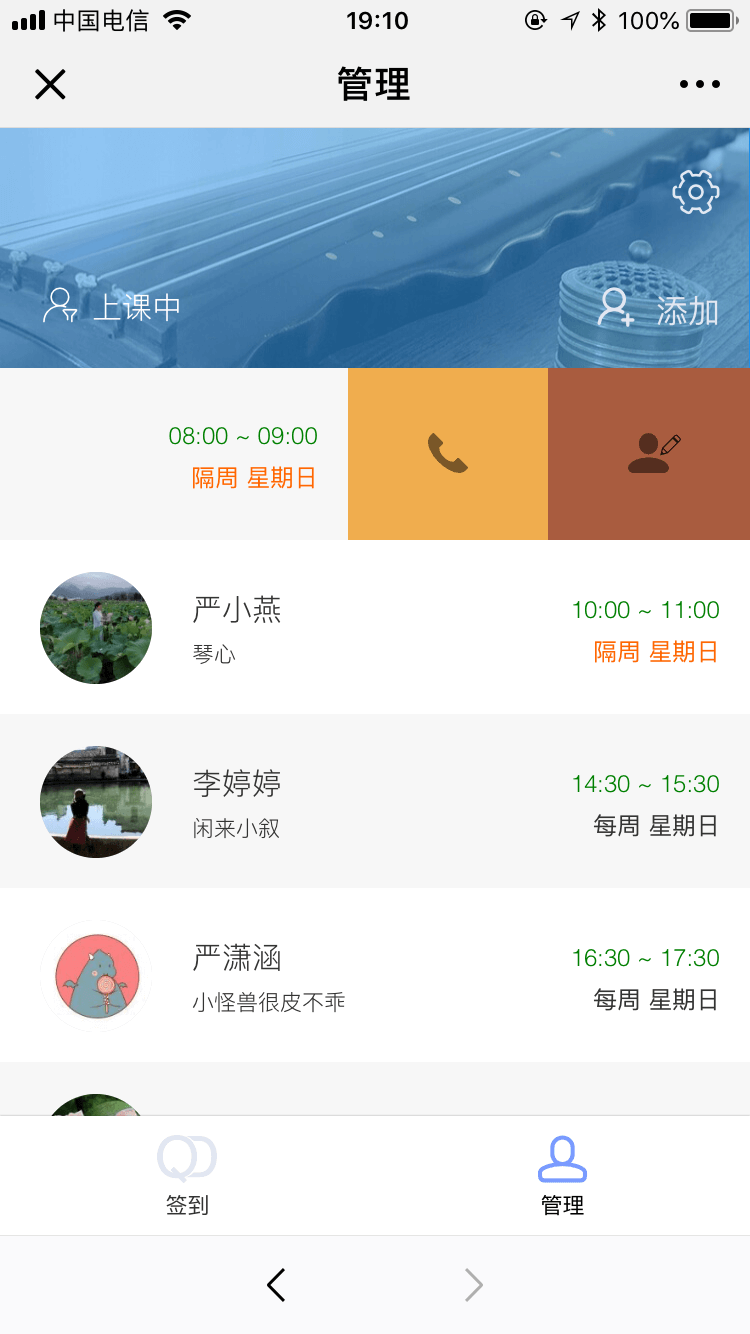
Task: Open 严小燕's student row
Action: pos(375,628)
